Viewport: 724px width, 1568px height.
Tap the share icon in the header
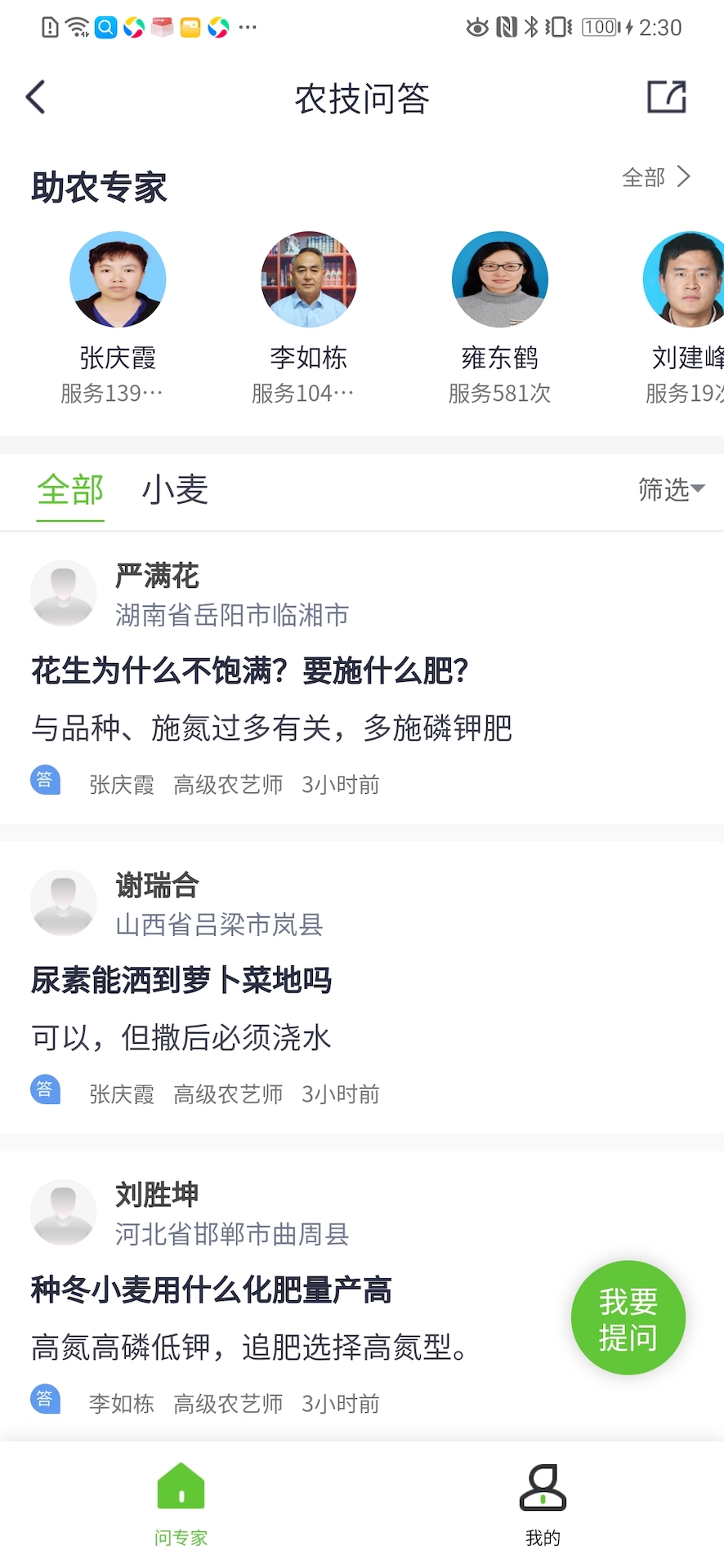[666, 97]
